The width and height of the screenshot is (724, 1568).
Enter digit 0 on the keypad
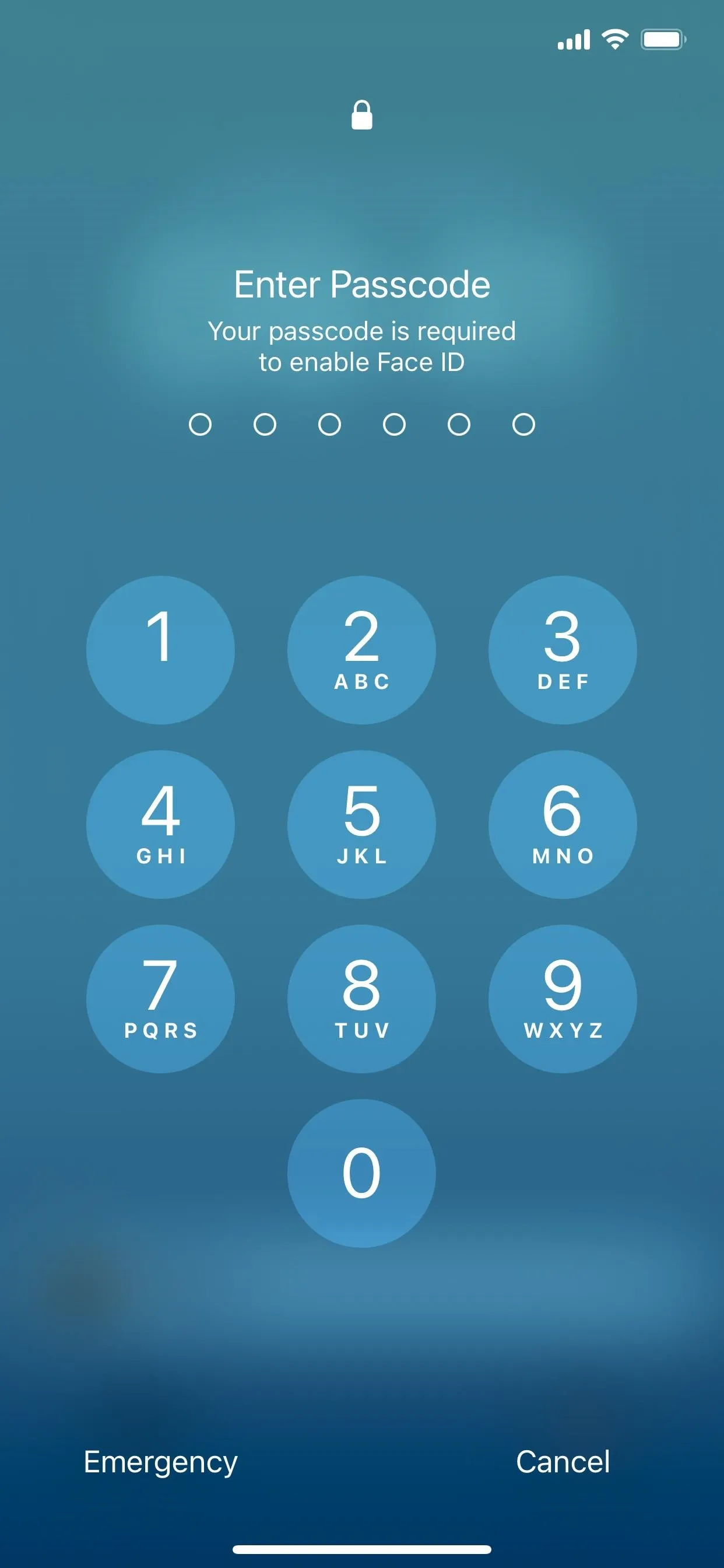pos(361,1173)
